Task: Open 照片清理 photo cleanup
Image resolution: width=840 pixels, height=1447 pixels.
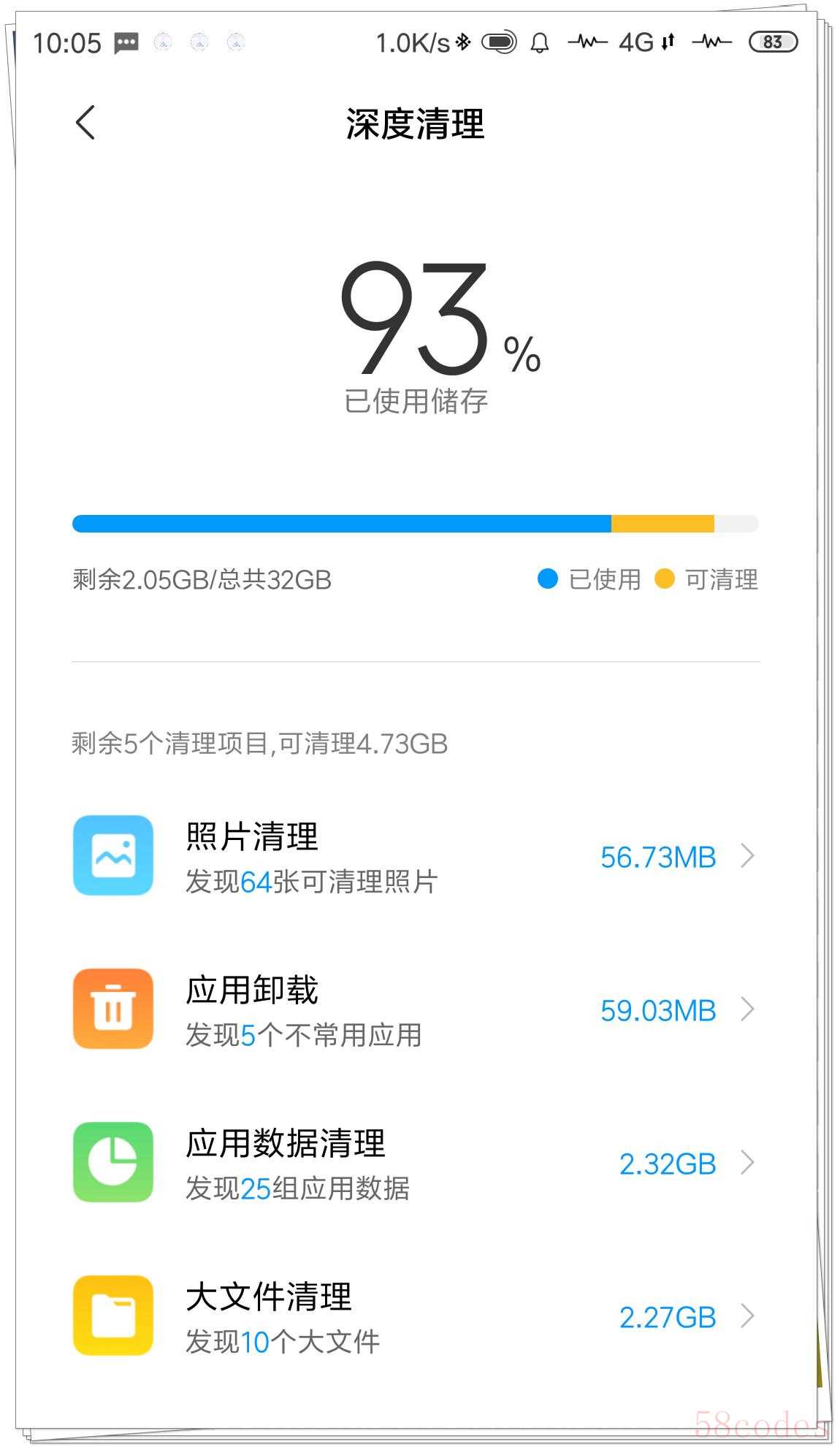Action: pyautogui.click(x=413, y=856)
